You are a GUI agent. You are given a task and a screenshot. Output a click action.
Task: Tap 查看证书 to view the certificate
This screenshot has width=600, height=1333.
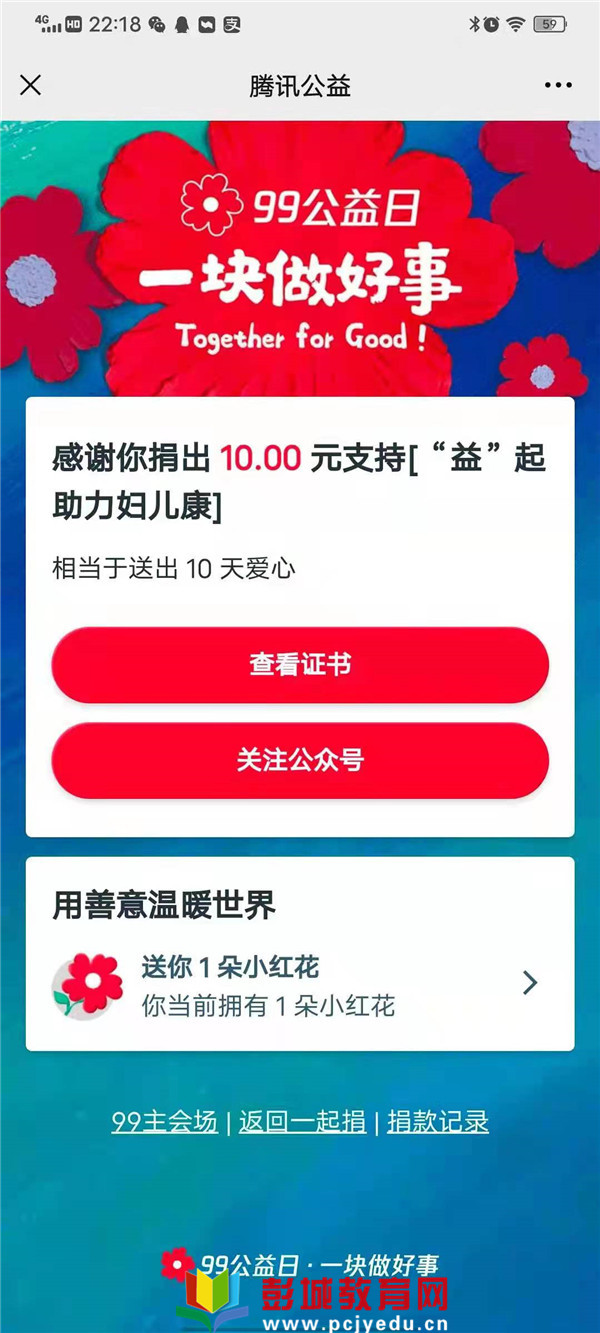[300, 665]
